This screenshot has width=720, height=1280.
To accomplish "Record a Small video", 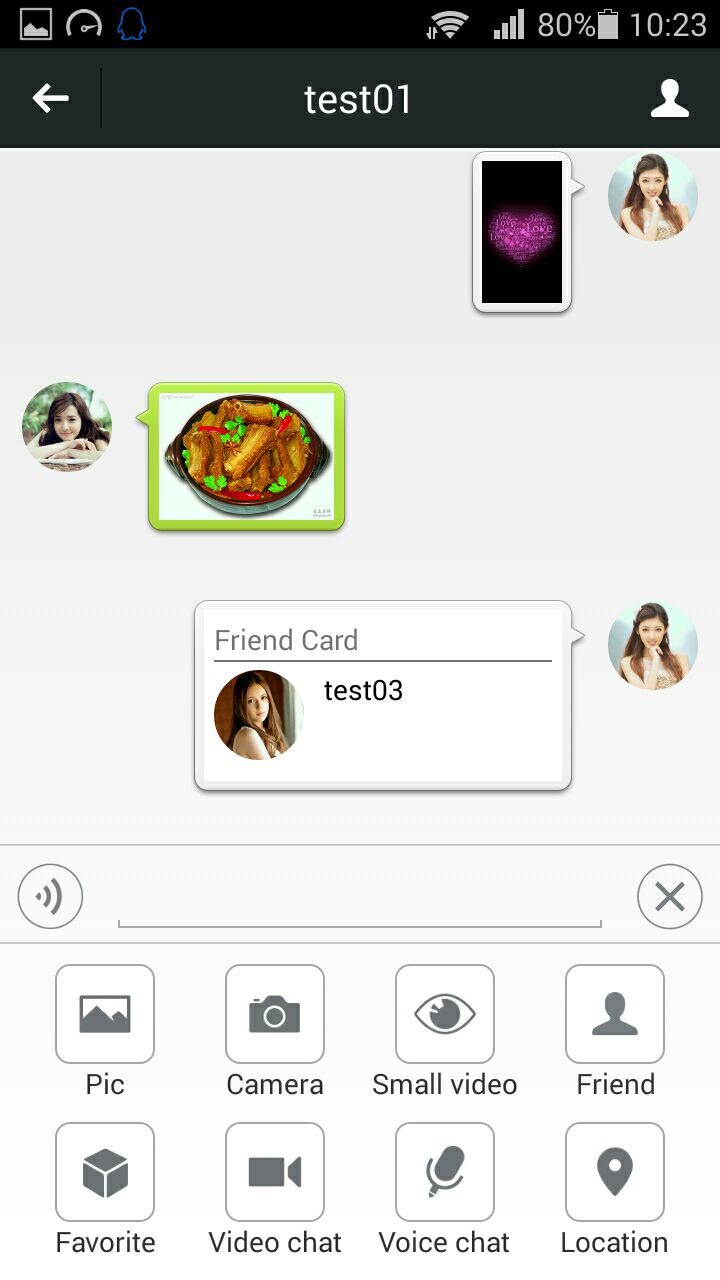I will (445, 1014).
